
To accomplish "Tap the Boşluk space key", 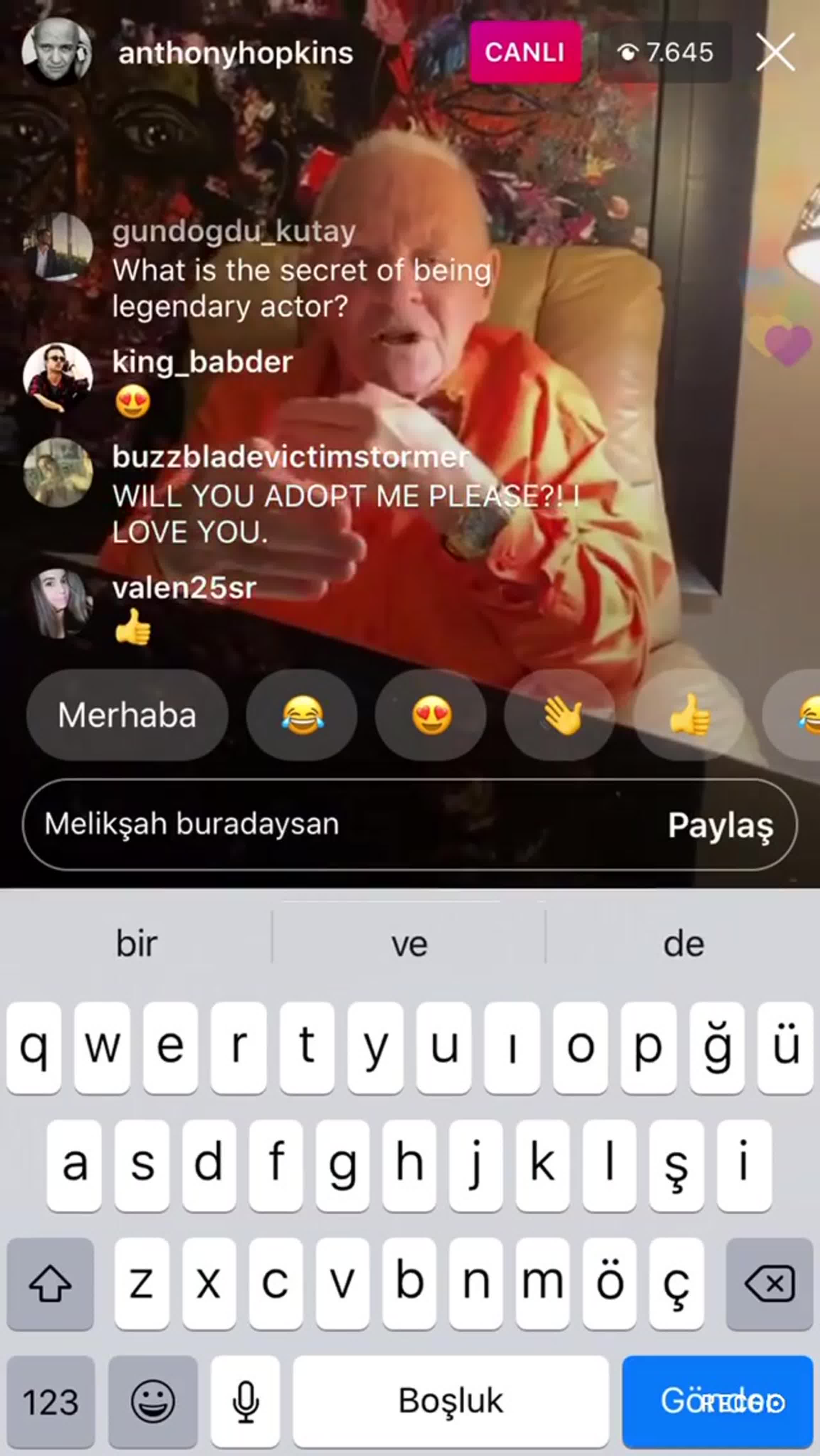I will [451, 1402].
